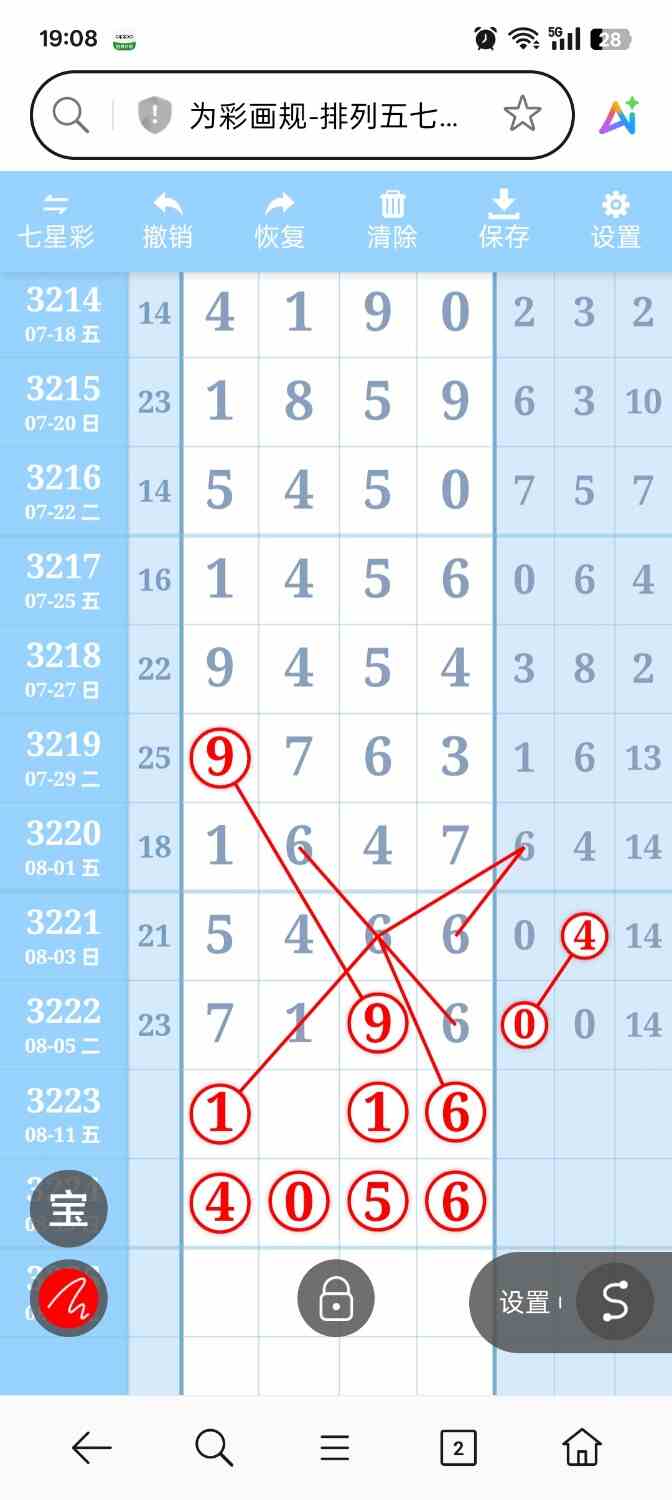View open browser tabs
The width and height of the screenshot is (672, 1500).
458,1447
